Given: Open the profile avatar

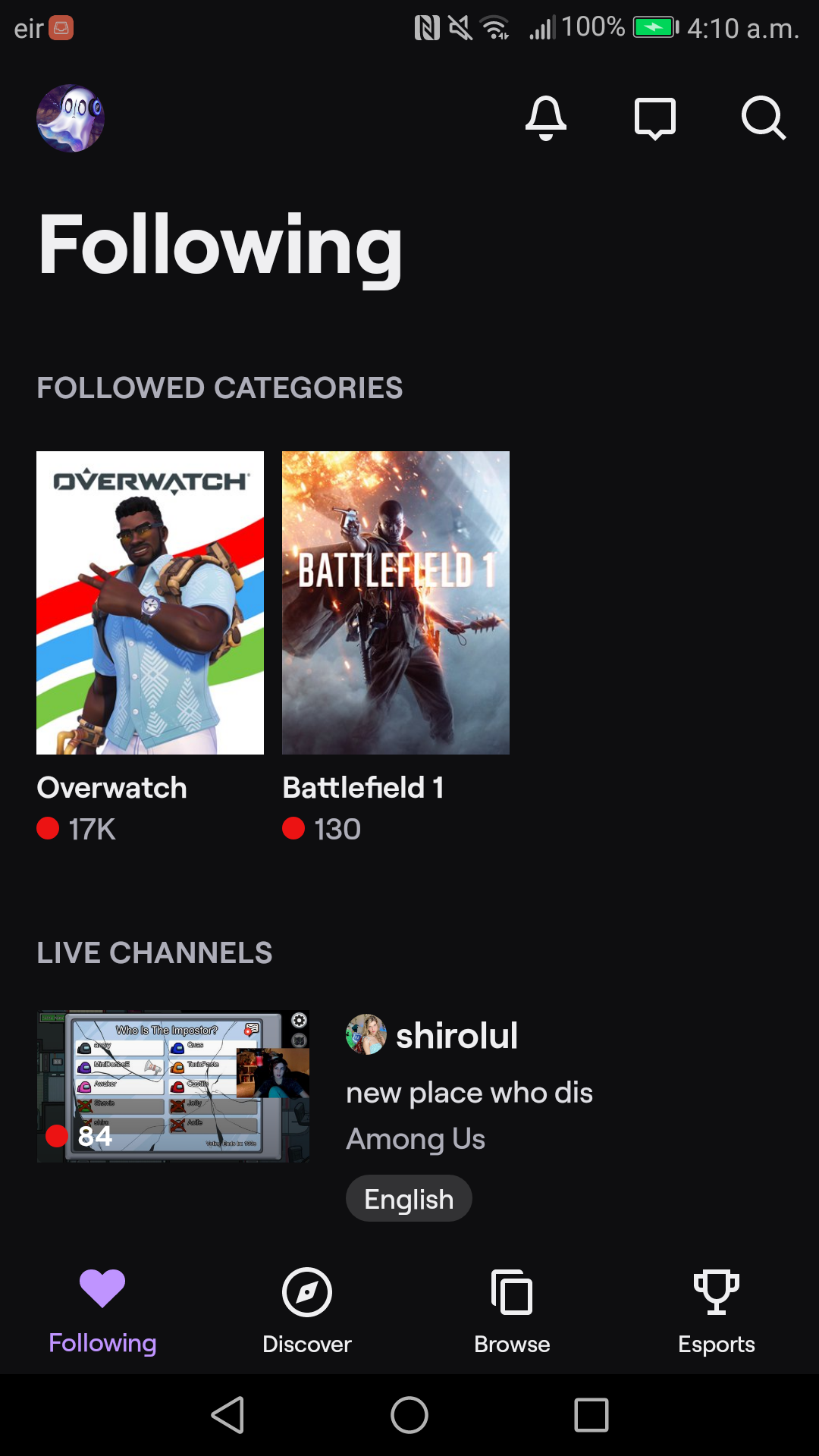Looking at the screenshot, I should (x=71, y=118).
